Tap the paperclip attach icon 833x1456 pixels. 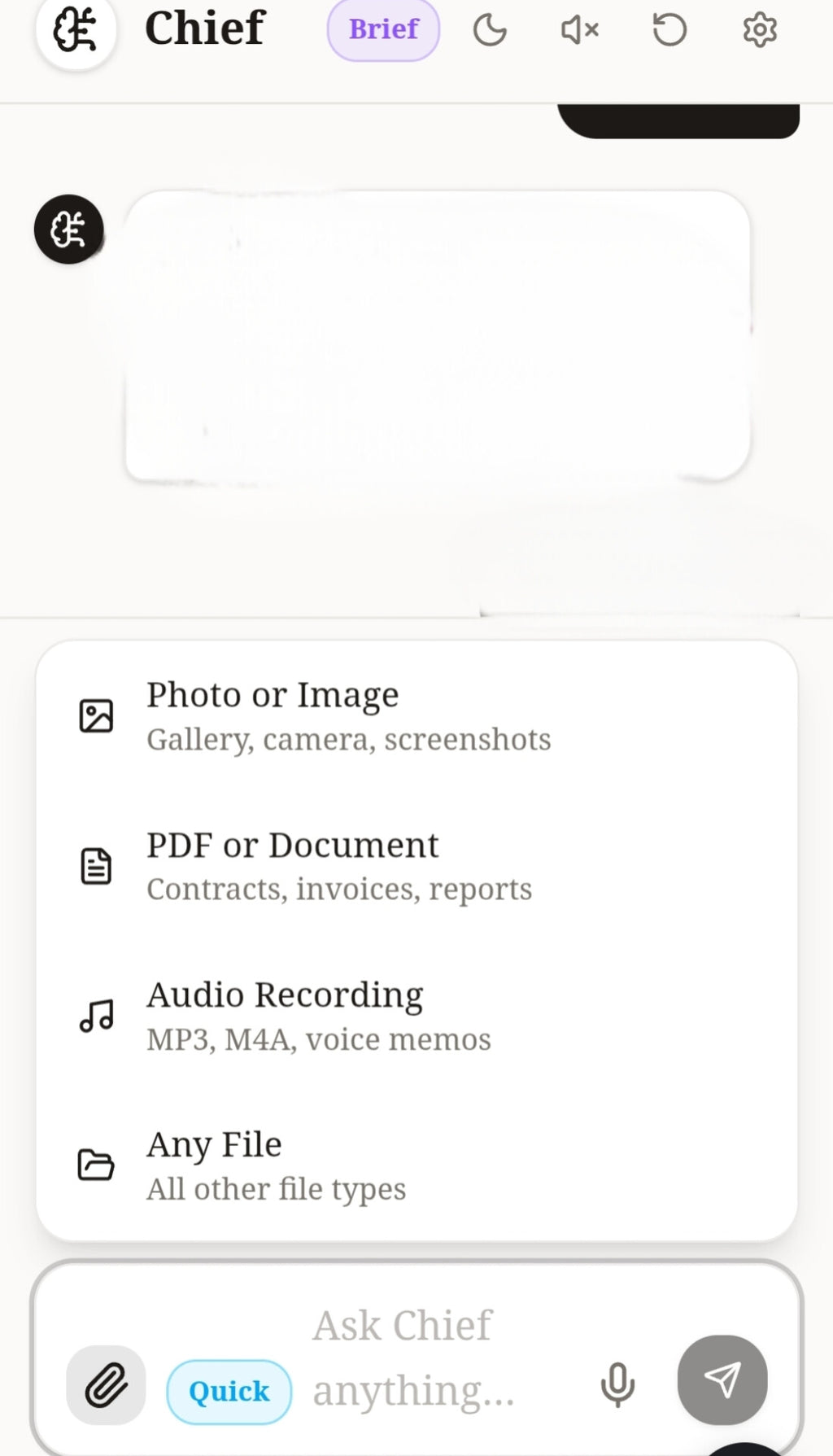106,1385
